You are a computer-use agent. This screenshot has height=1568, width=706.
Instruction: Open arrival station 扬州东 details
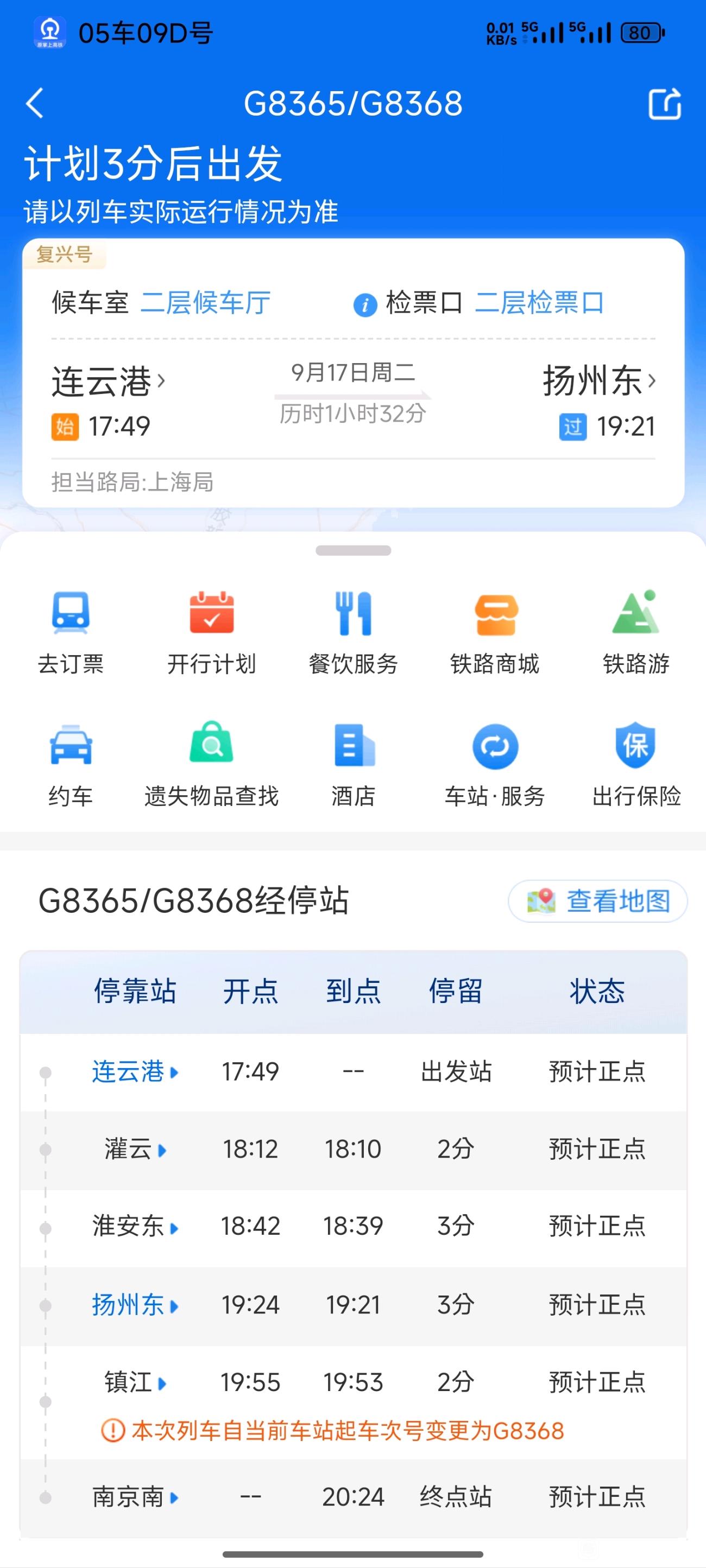(x=600, y=381)
